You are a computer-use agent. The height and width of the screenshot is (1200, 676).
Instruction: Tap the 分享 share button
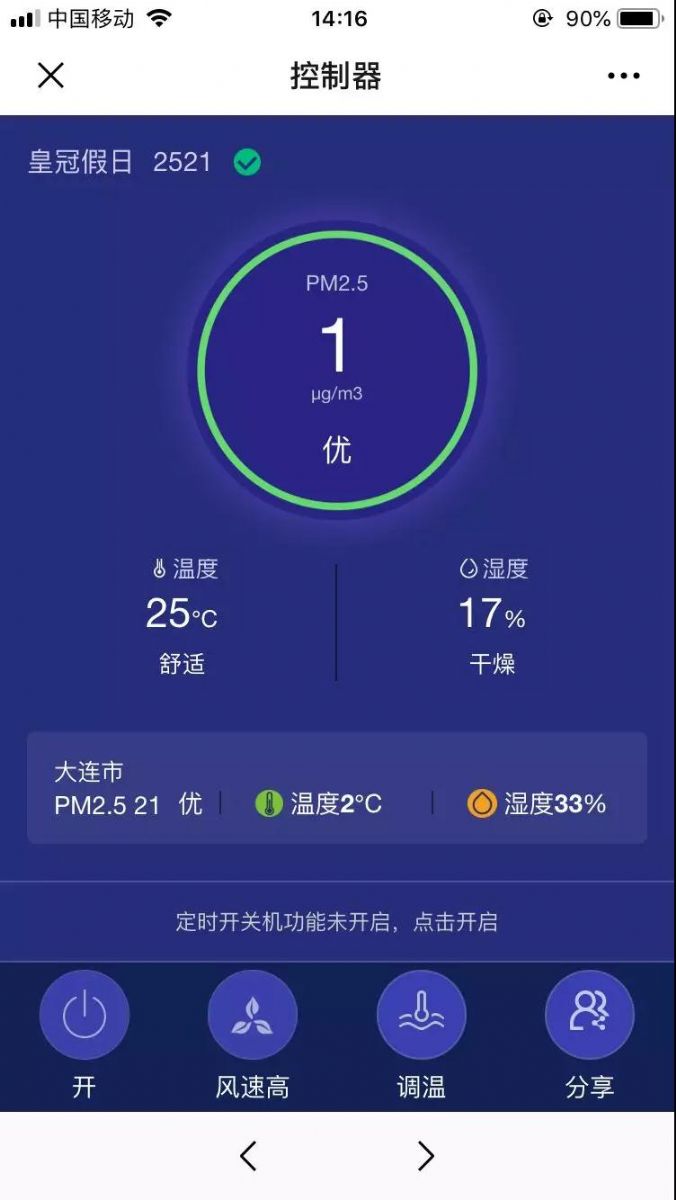[x=589, y=1015]
